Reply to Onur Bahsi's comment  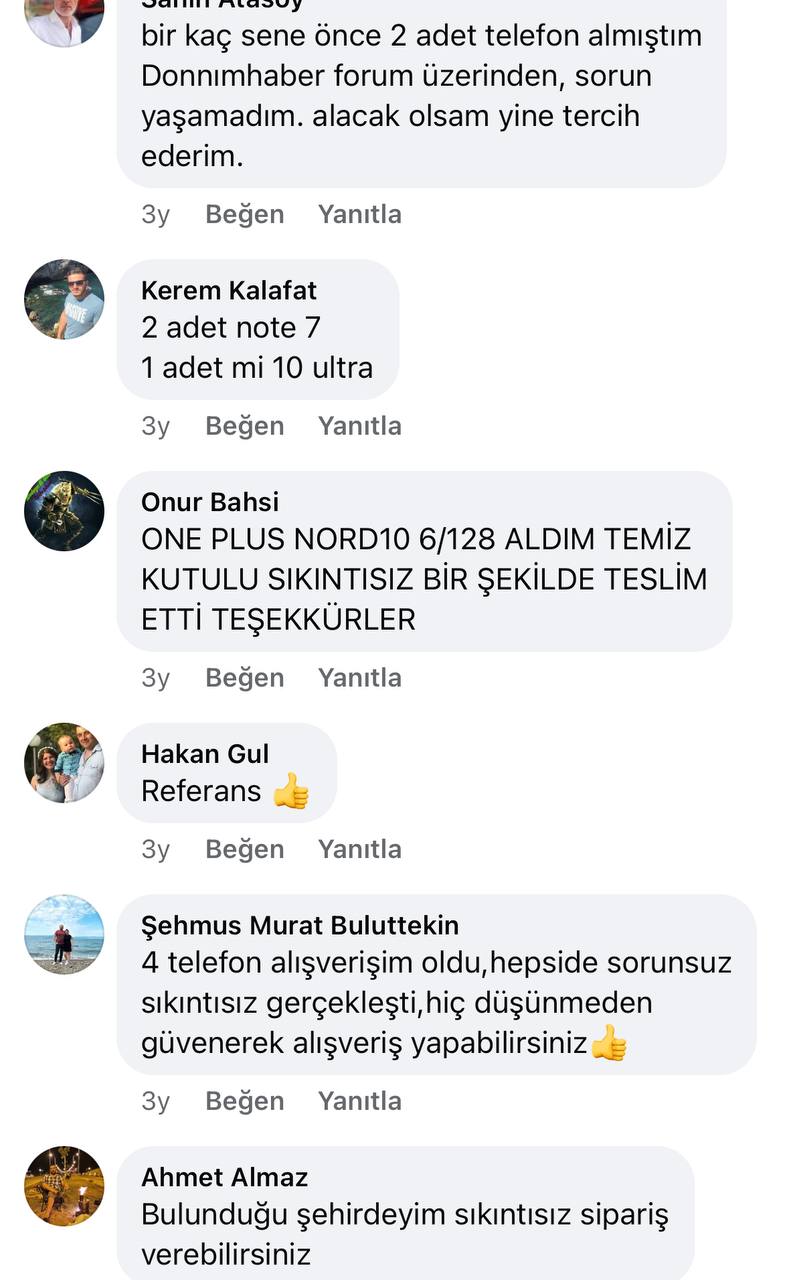[x=359, y=678]
